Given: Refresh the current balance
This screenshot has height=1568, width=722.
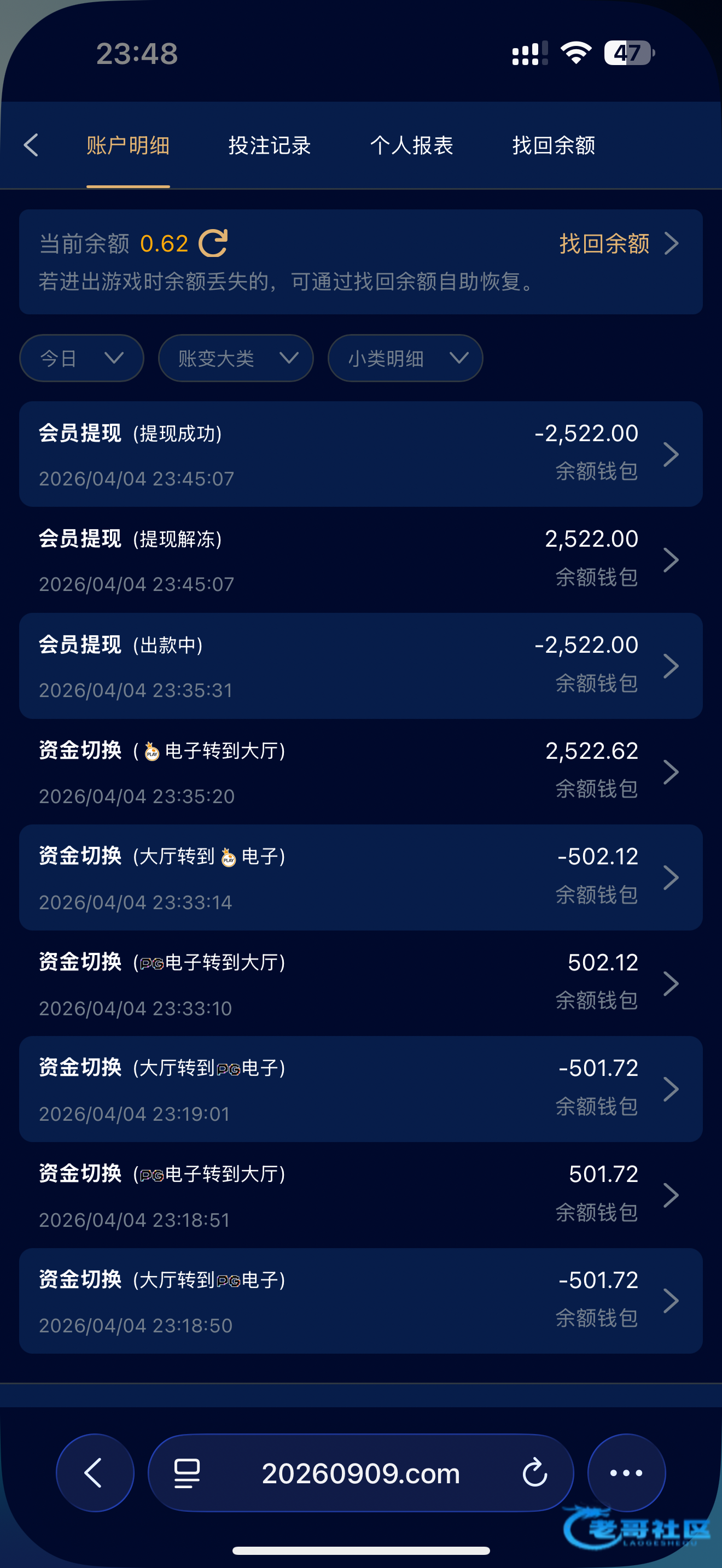Looking at the screenshot, I should [x=213, y=243].
